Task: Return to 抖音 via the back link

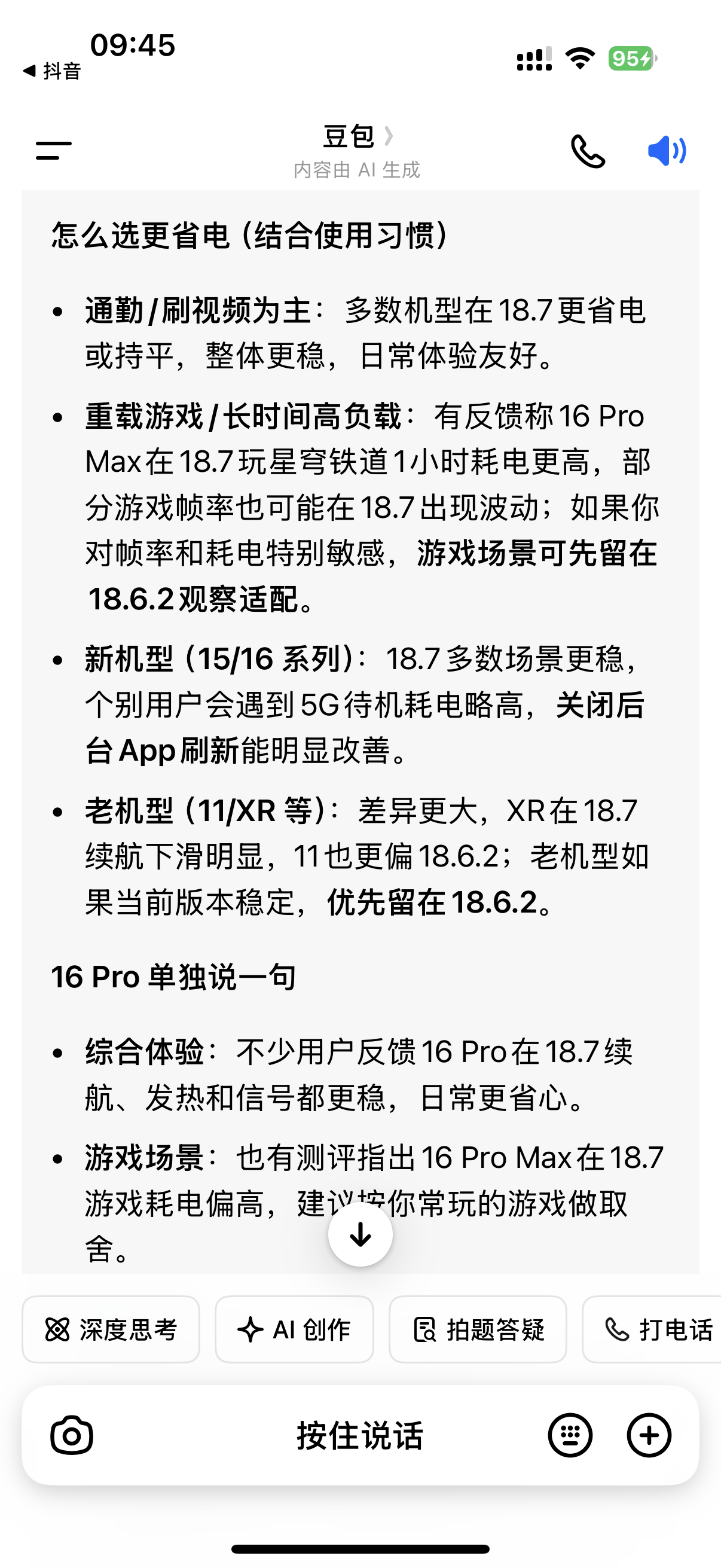Action: click(53, 71)
